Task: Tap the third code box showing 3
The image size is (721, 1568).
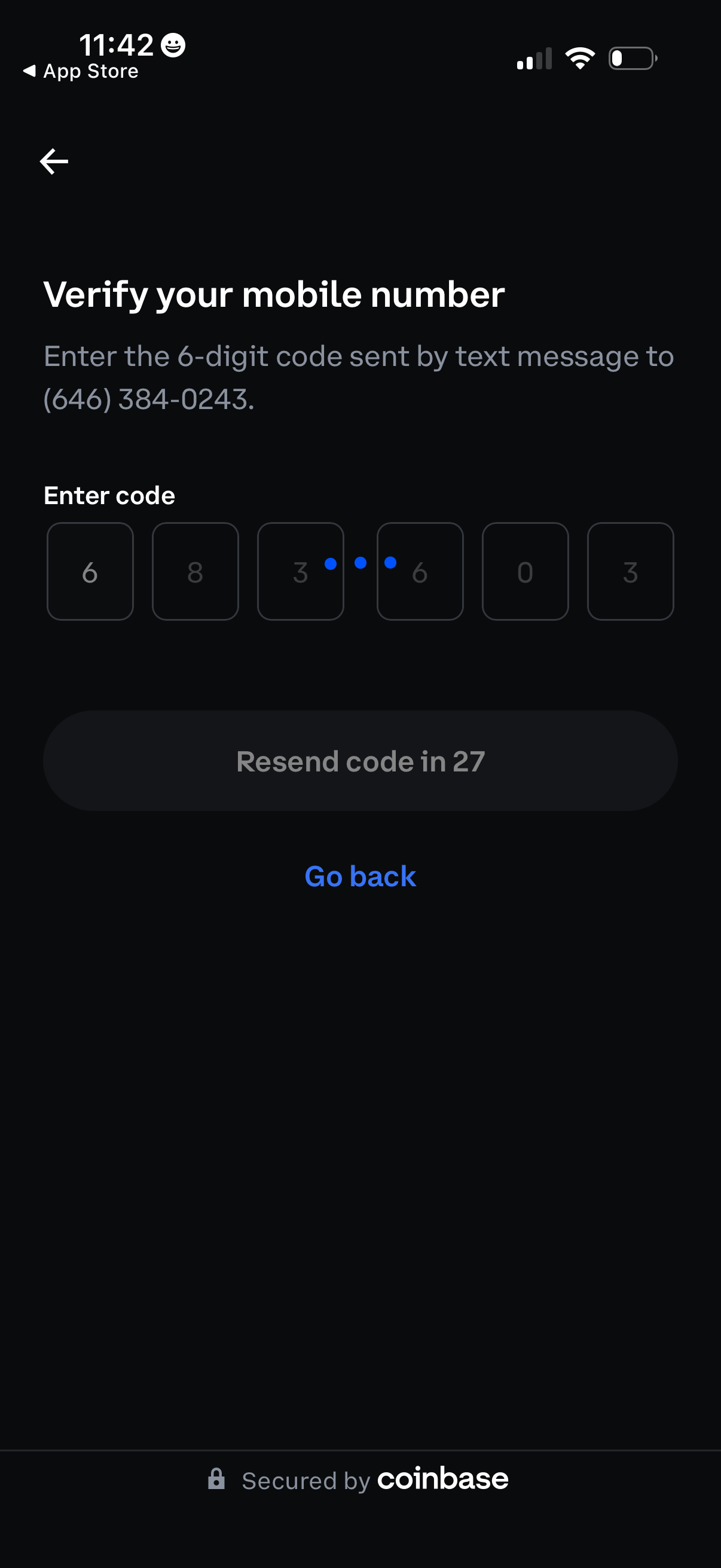Action: click(301, 572)
